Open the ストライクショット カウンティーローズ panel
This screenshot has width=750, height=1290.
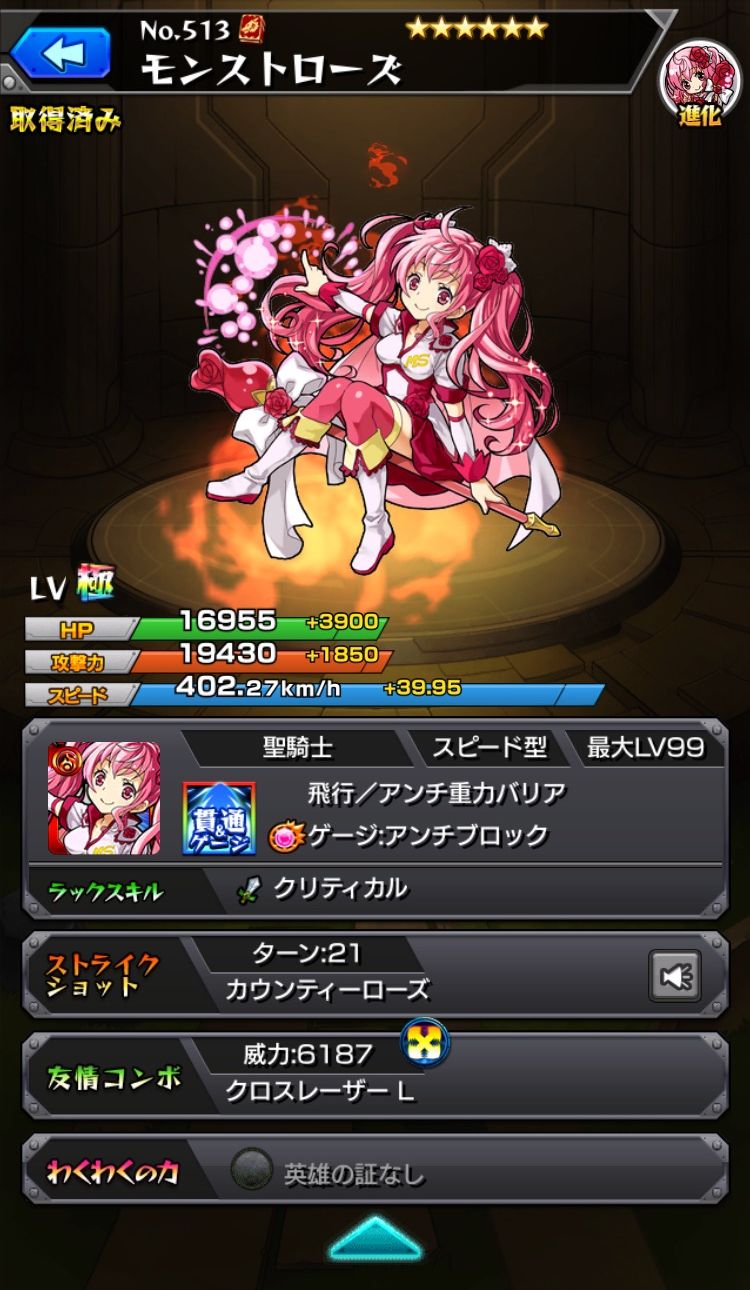click(330, 975)
